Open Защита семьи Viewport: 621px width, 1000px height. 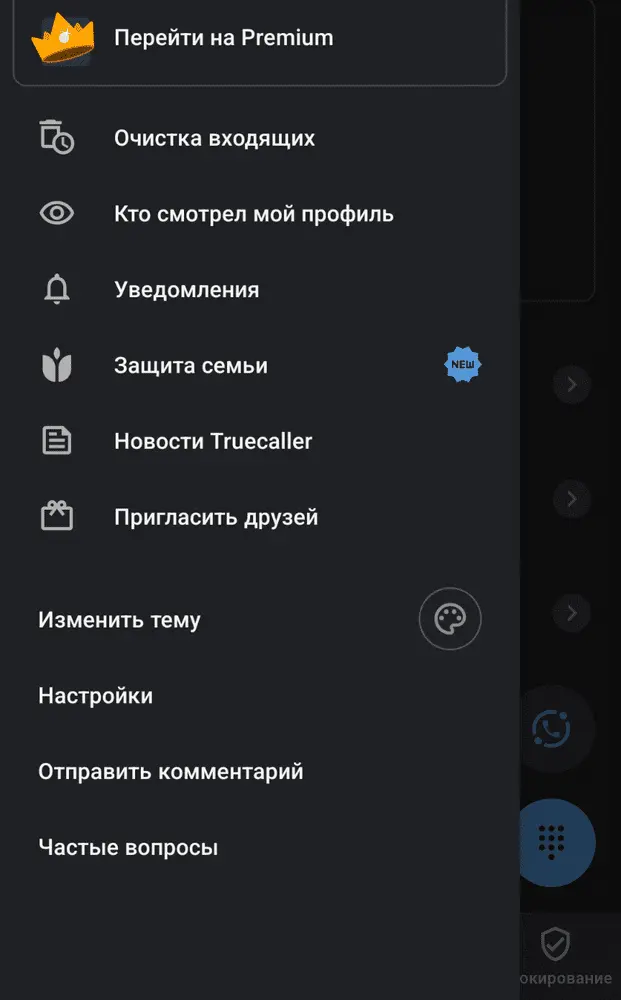pyautogui.click(x=190, y=366)
